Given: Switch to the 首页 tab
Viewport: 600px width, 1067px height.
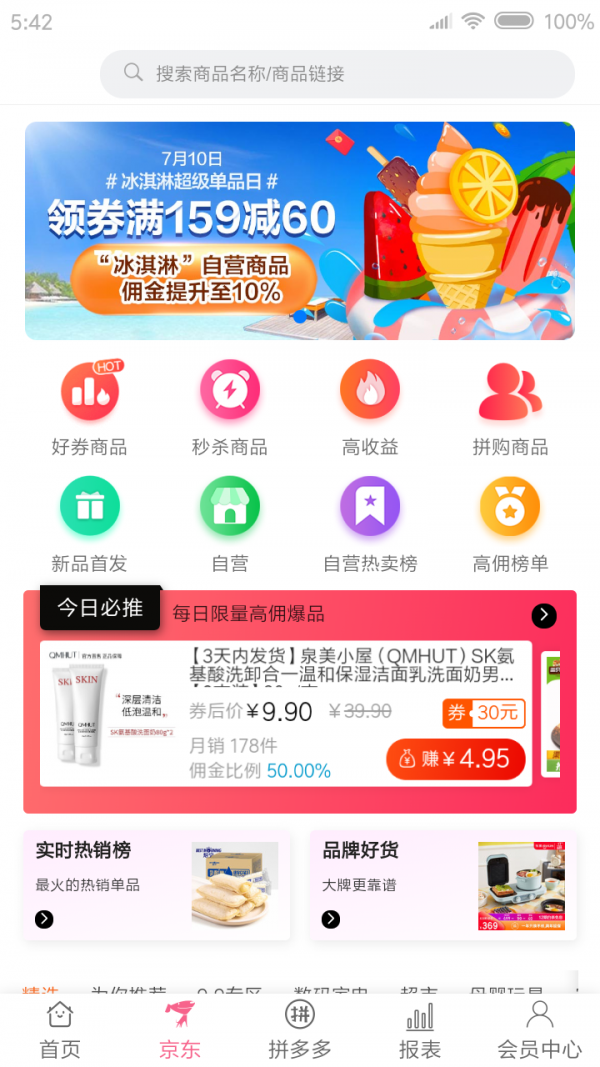Looking at the screenshot, I should click(60, 1030).
